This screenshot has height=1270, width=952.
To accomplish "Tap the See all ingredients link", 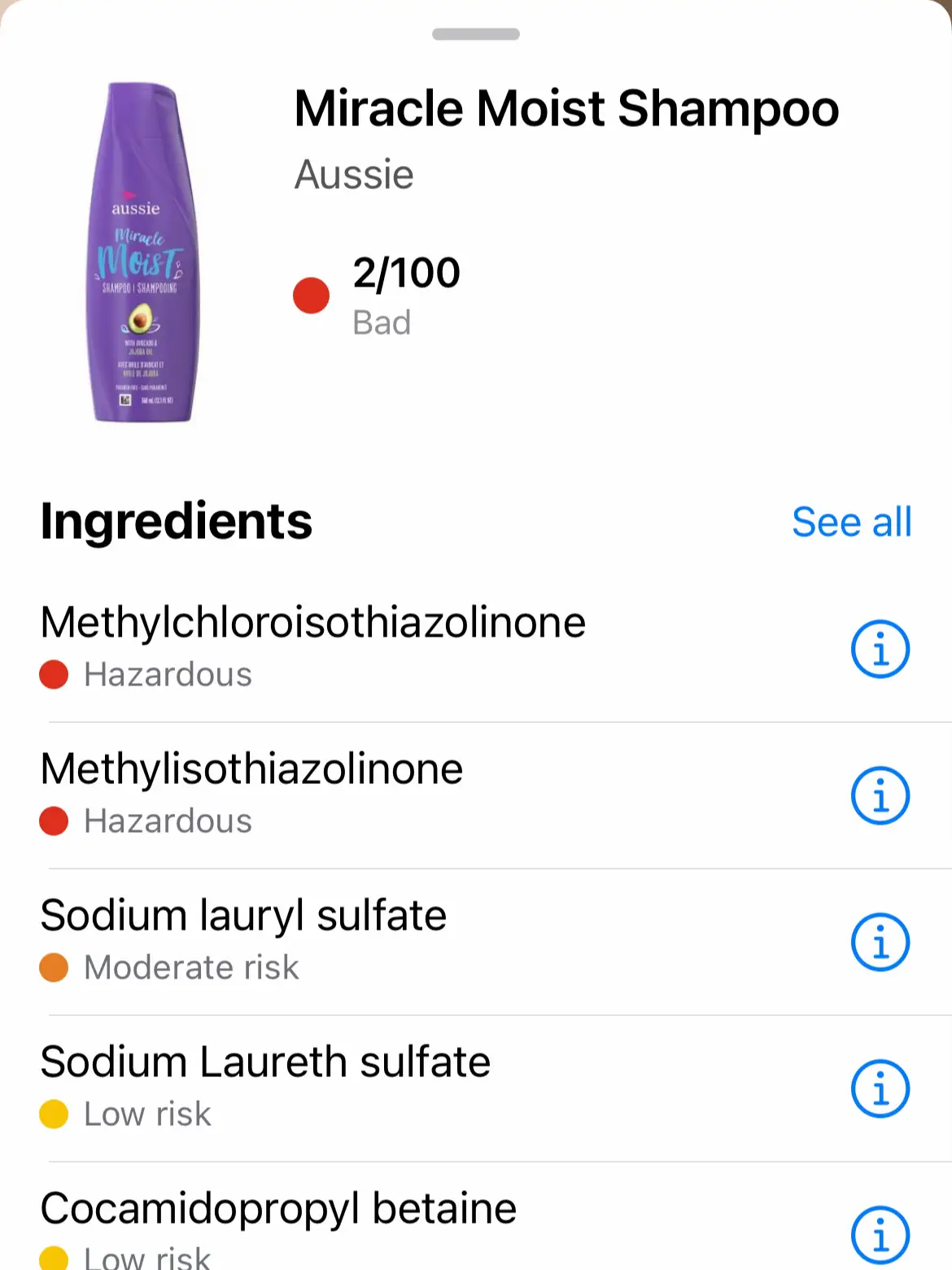I will (x=851, y=522).
